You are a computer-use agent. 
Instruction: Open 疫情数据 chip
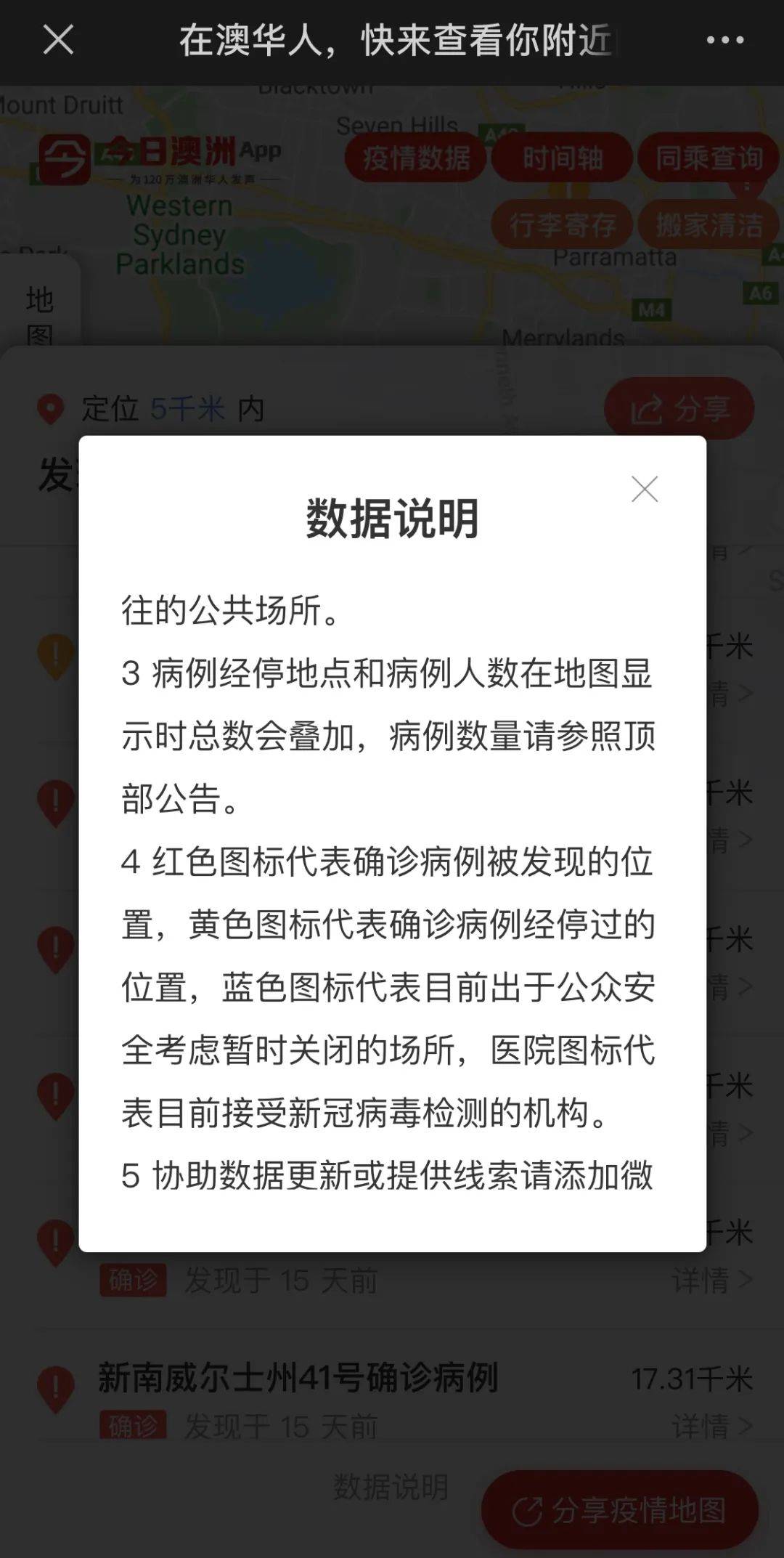click(416, 158)
